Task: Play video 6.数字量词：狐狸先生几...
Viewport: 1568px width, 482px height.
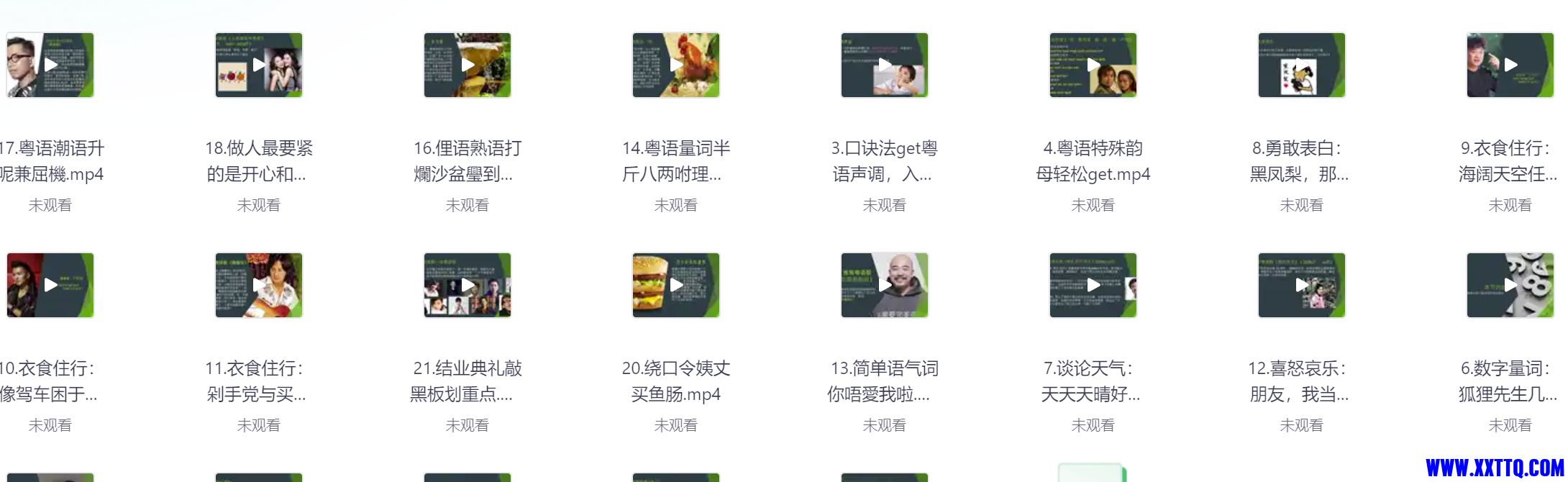Action: (1510, 285)
